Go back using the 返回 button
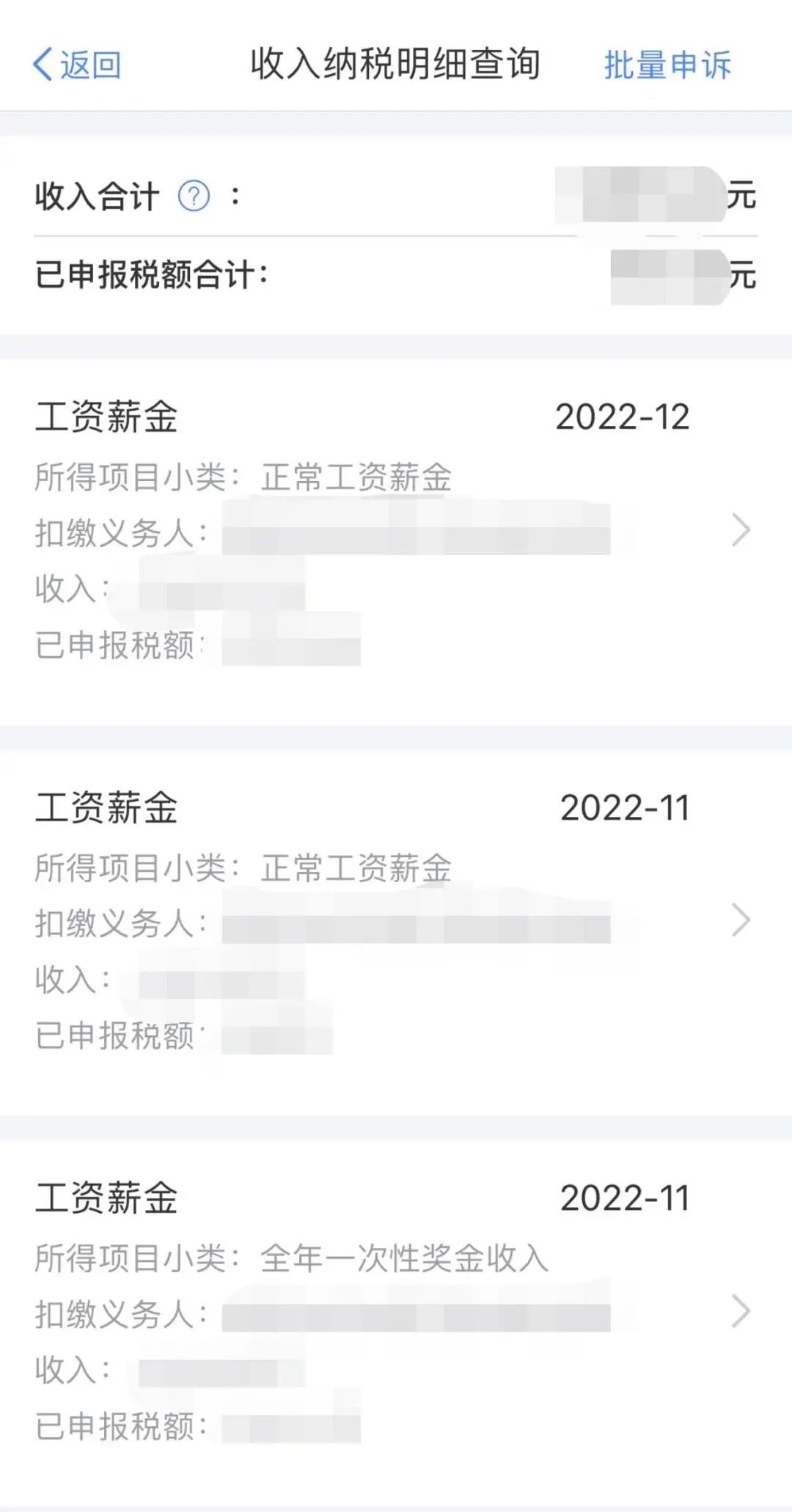 click(77, 65)
